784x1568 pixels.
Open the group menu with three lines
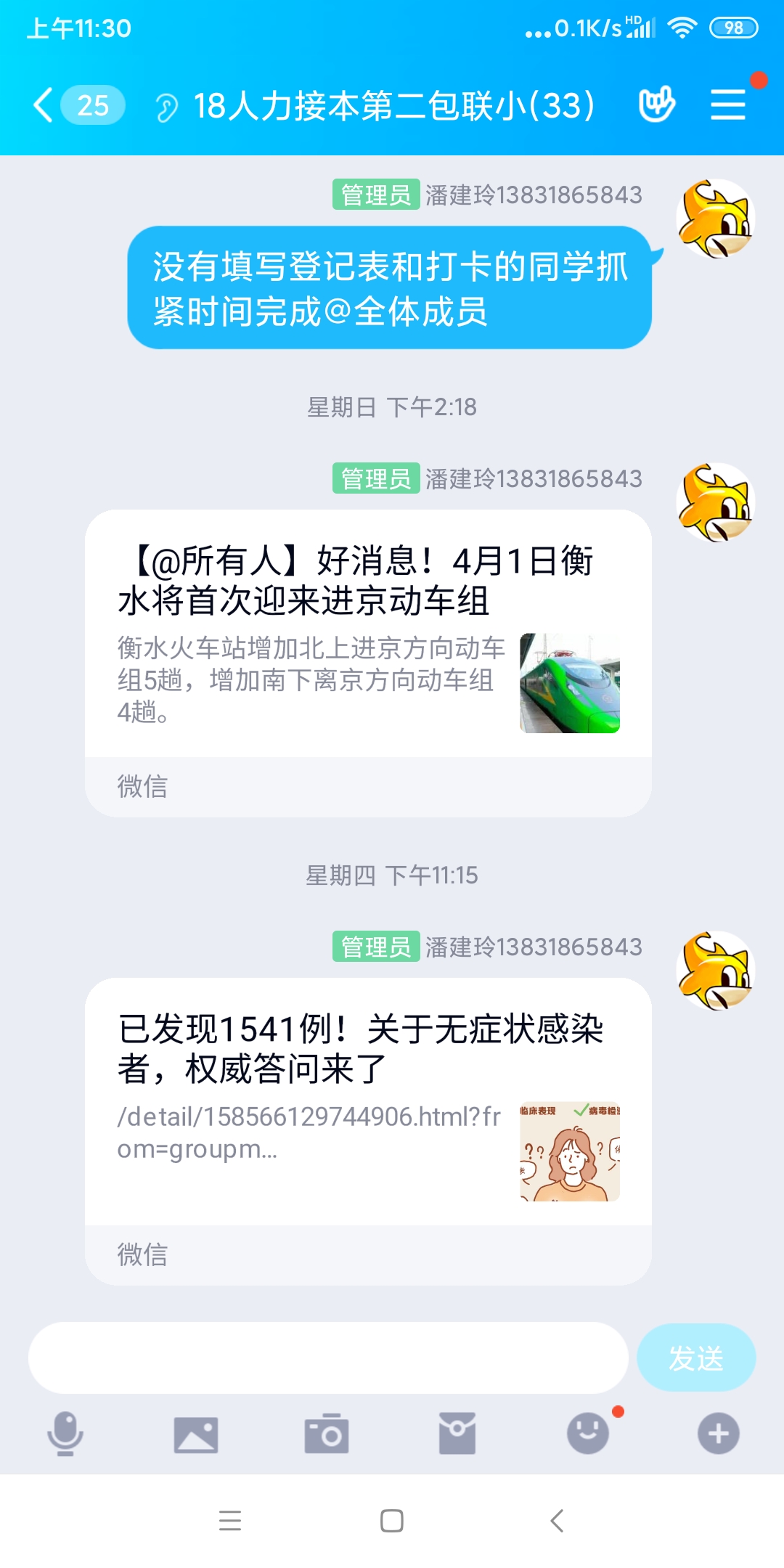pos(727,105)
